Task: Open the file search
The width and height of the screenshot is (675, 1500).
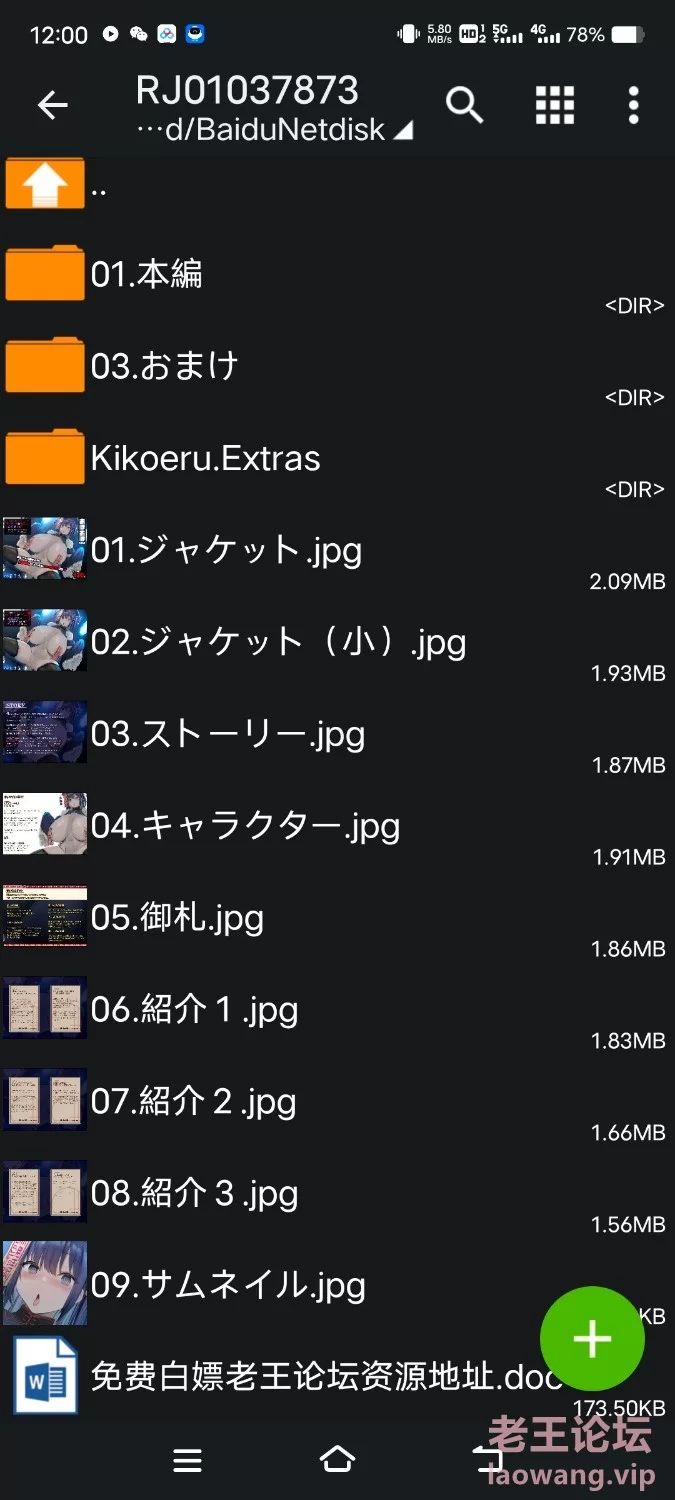Action: point(464,104)
